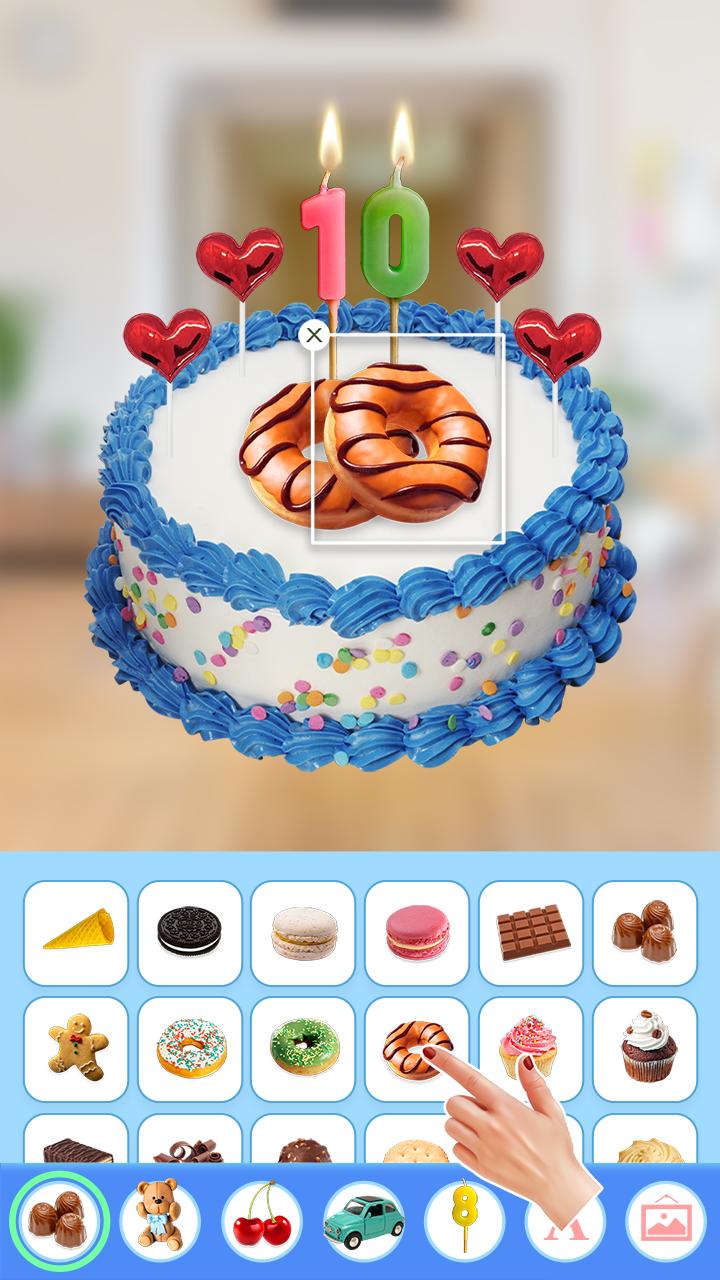720x1280 pixels.
Task: Add the pink macaron topping
Action: [417, 933]
